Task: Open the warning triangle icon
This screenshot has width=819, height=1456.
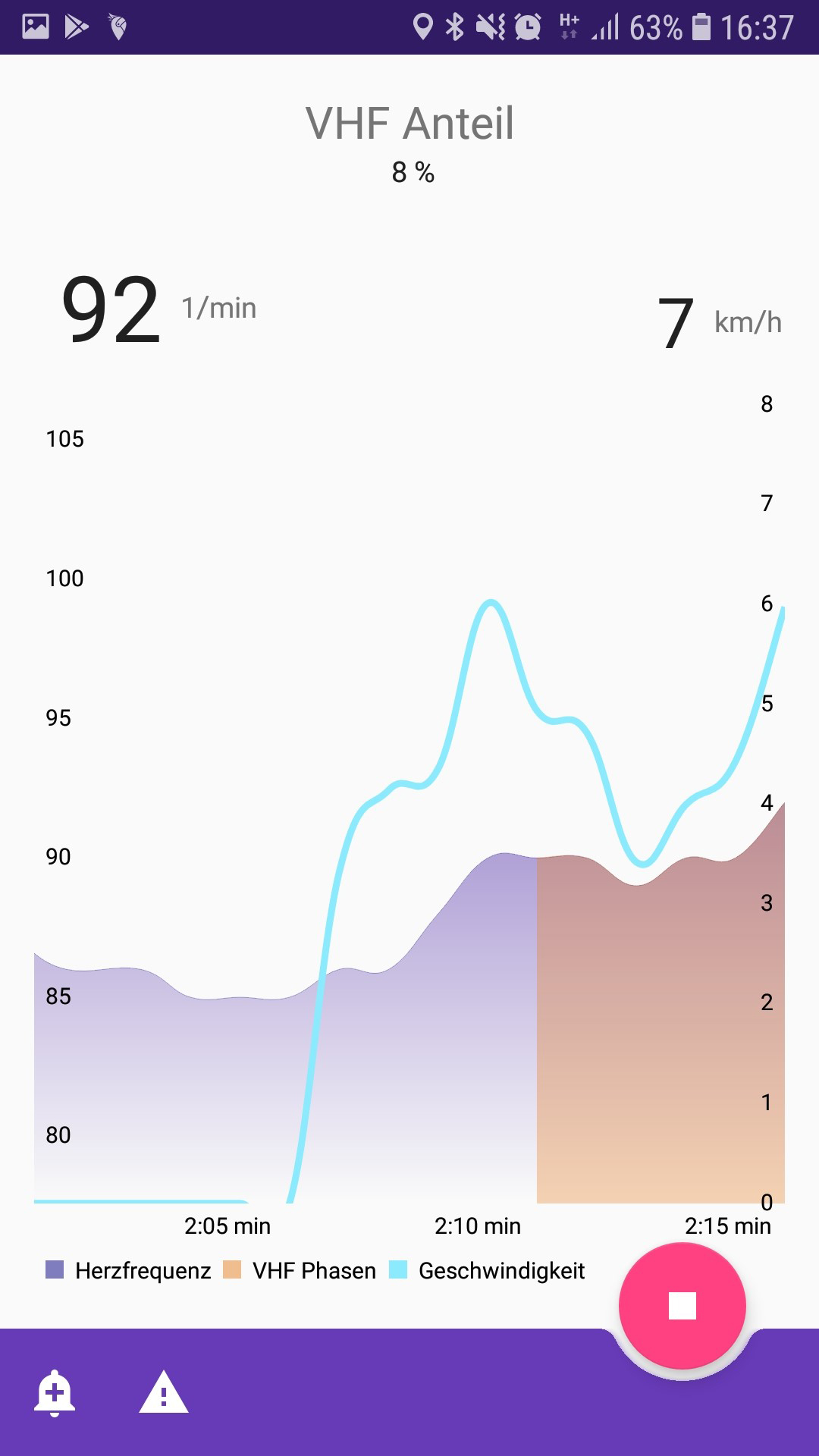Action: 164,1392
